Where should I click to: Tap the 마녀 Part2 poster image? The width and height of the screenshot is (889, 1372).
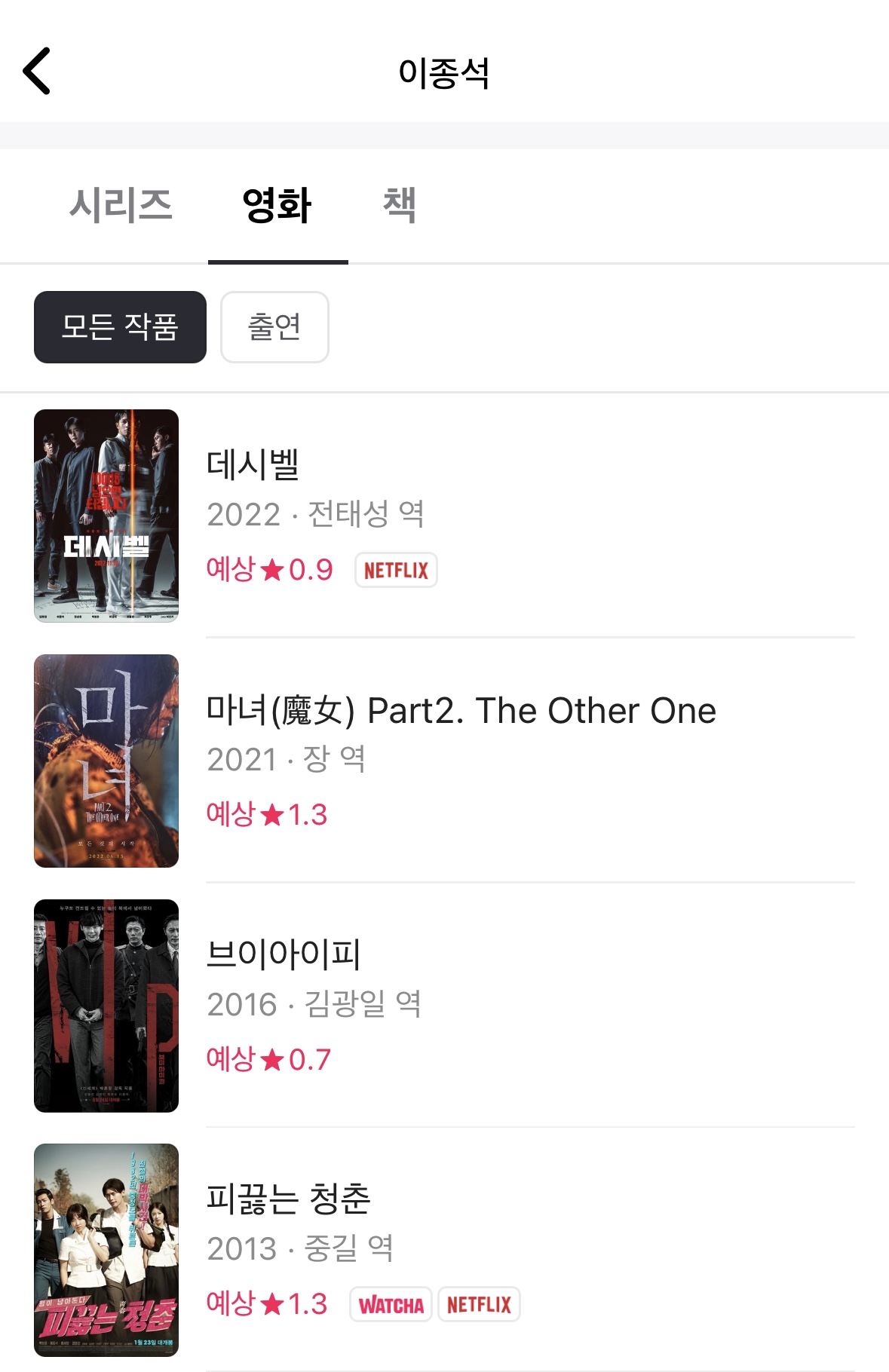pyautogui.click(x=107, y=761)
